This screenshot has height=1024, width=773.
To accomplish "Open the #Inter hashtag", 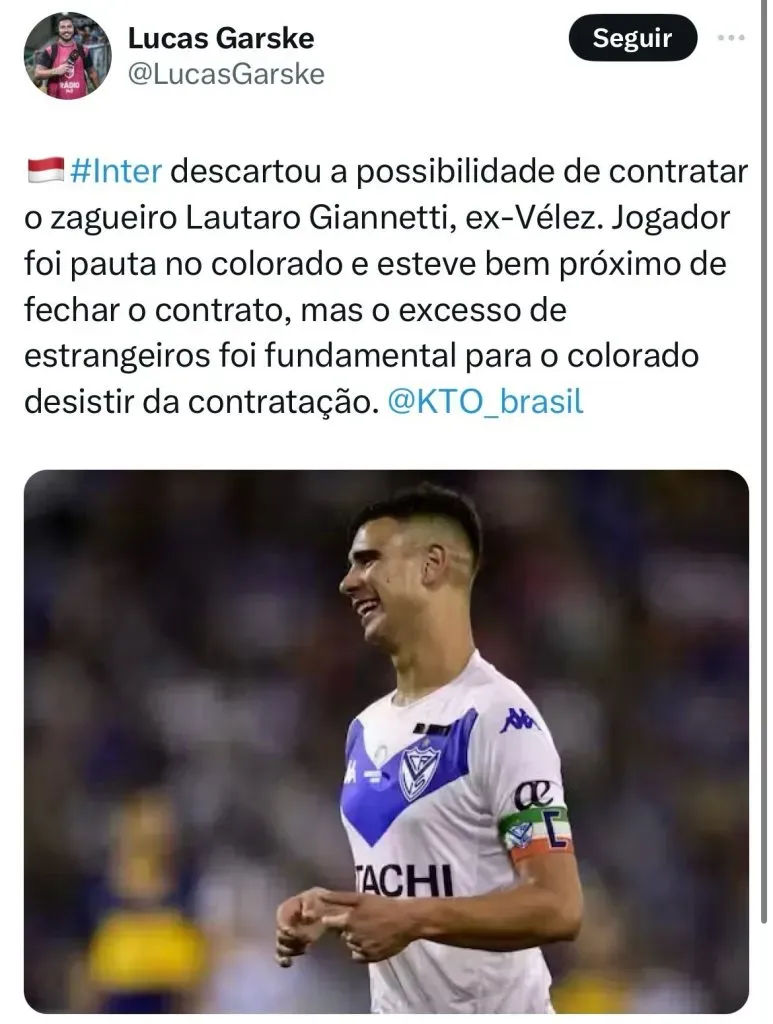I will click(x=116, y=171).
